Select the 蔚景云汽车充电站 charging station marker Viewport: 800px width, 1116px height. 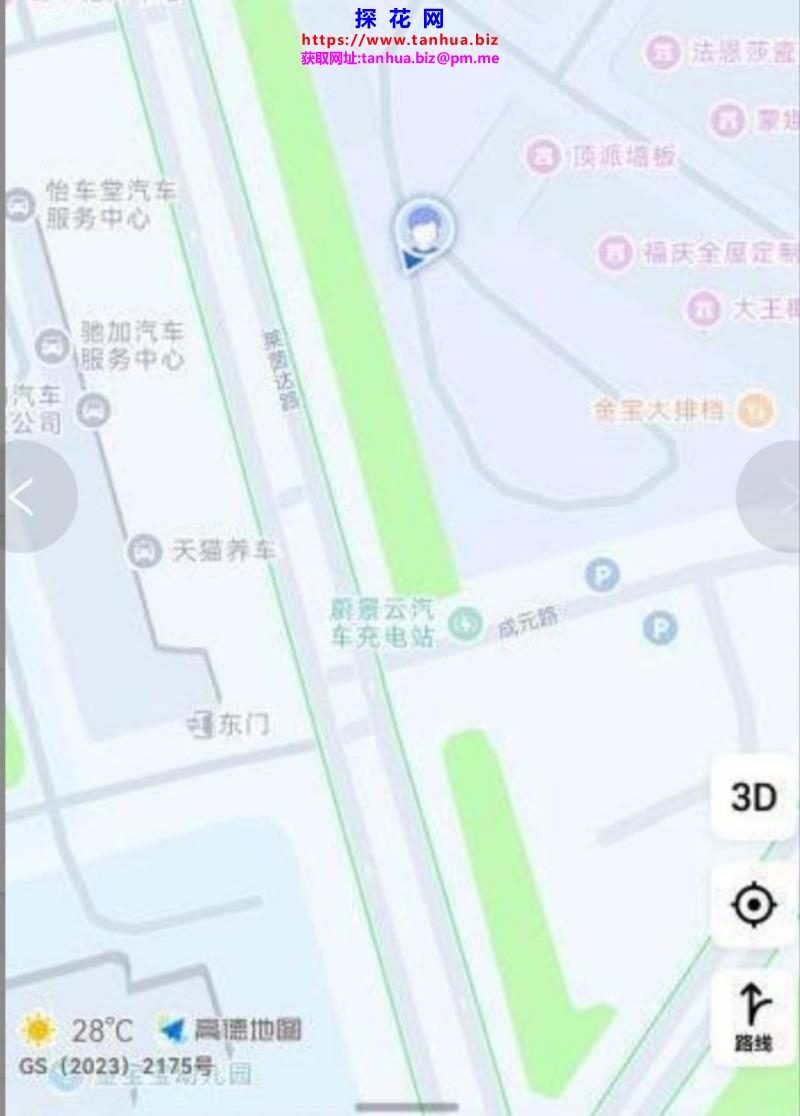click(463, 623)
